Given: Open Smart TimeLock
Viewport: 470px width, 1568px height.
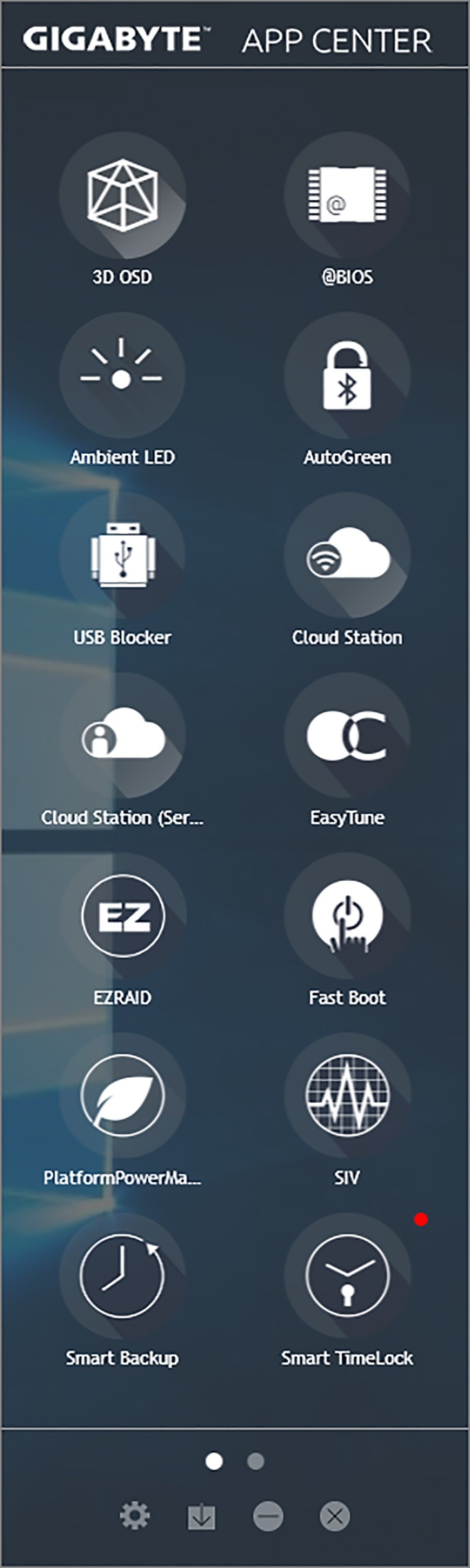Looking at the screenshot, I should click(x=347, y=1276).
